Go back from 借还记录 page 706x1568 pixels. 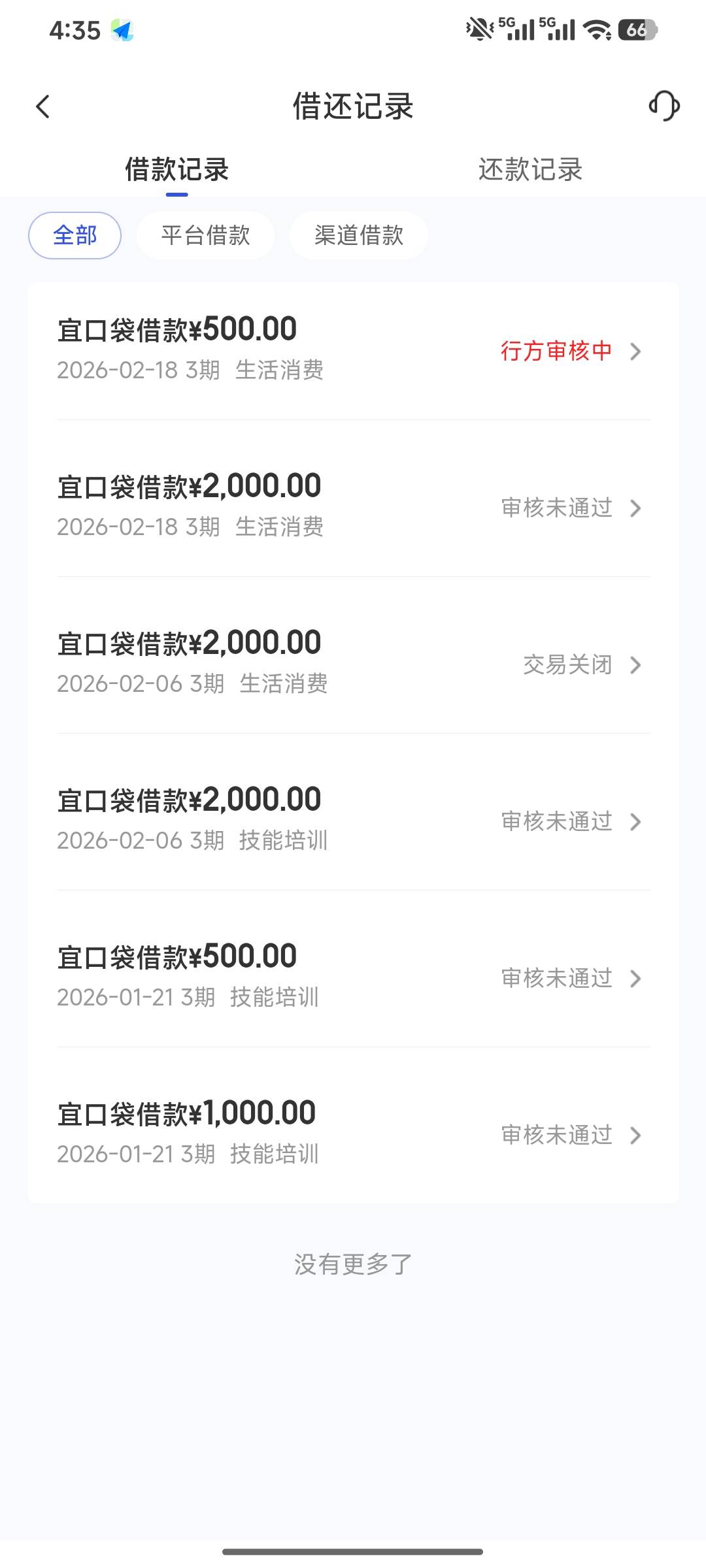[43, 106]
